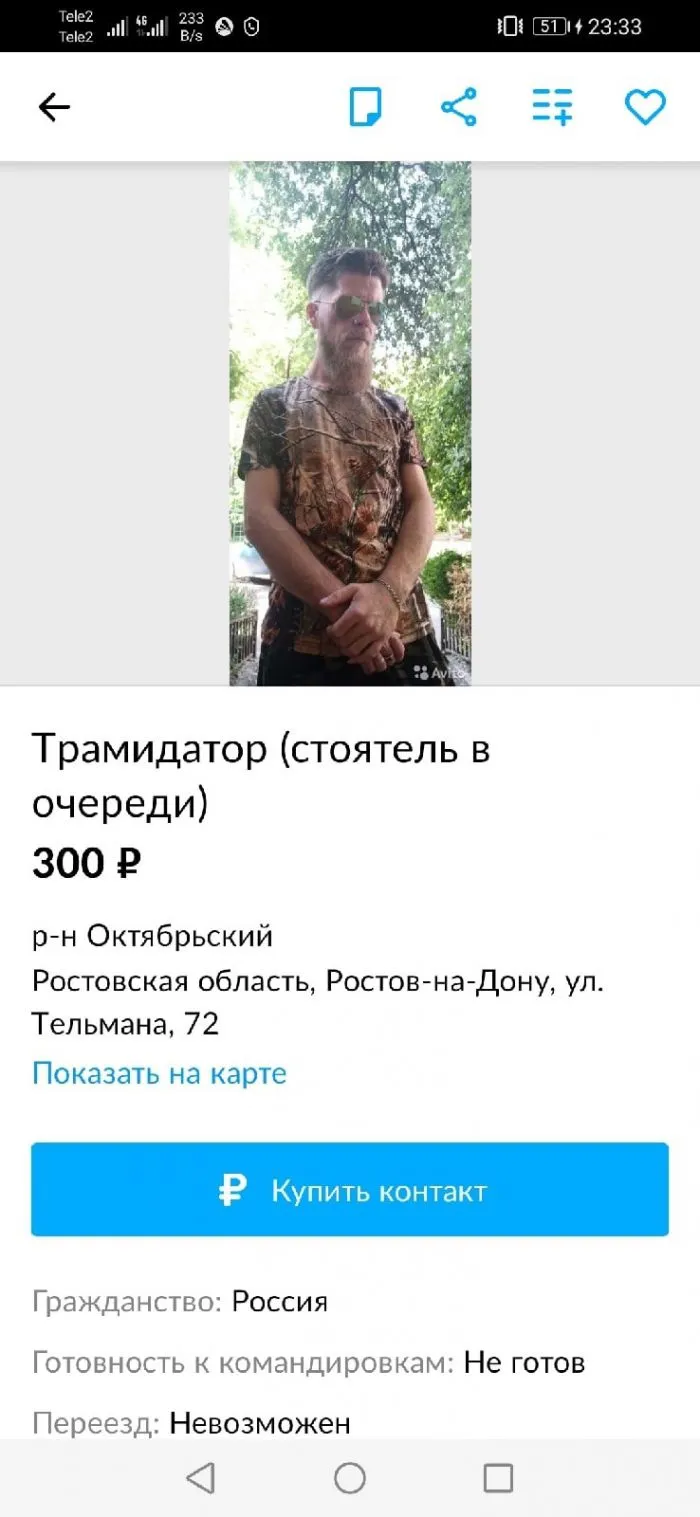The height and width of the screenshot is (1517, 700).
Task: Go back using the top-left arrow
Action: tap(54, 107)
